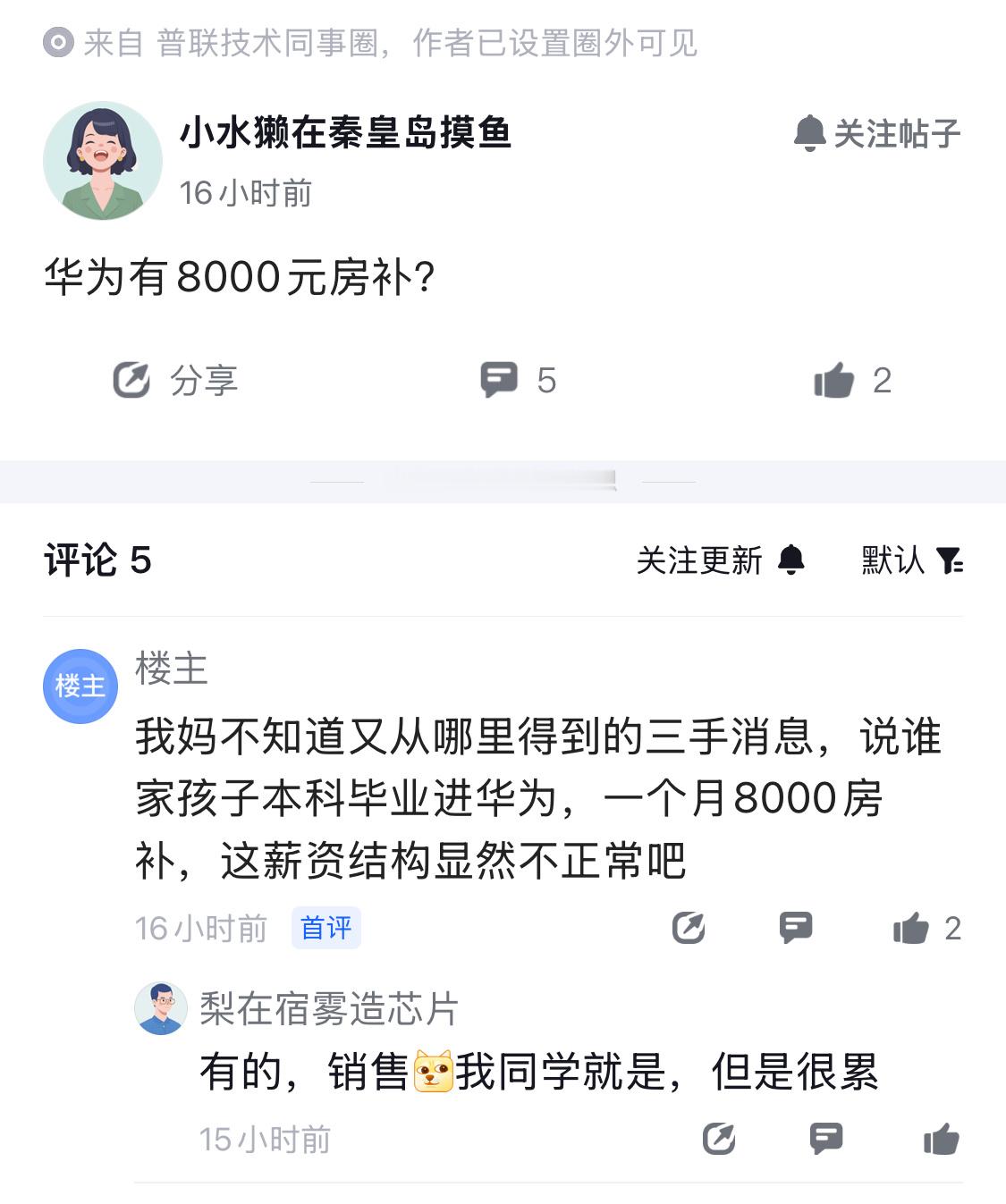Image resolution: width=1006 pixels, height=1204 pixels.
Task: Open the comment icon showing 5 comments
Action: point(501,378)
